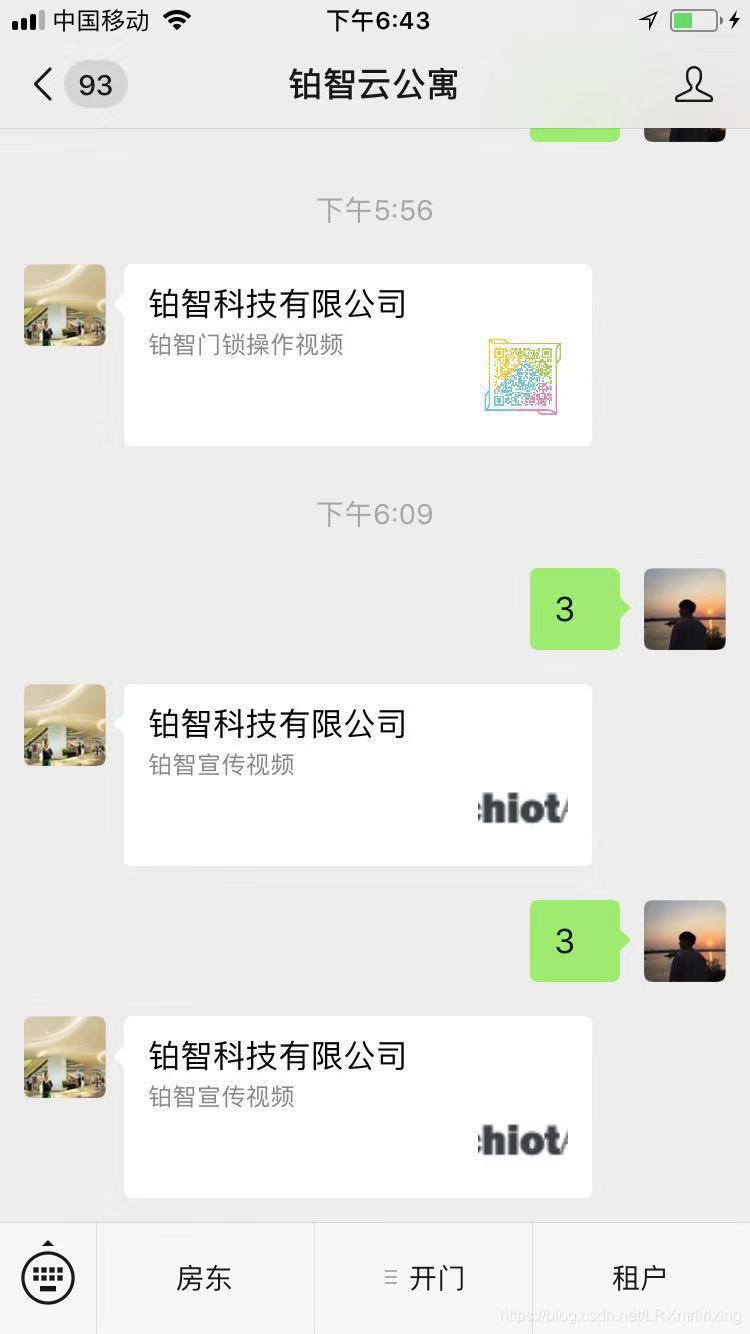Viewport: 750px width, 1334px height.
Task: Switch to keyboard input mode
Action: [48, 1277]
